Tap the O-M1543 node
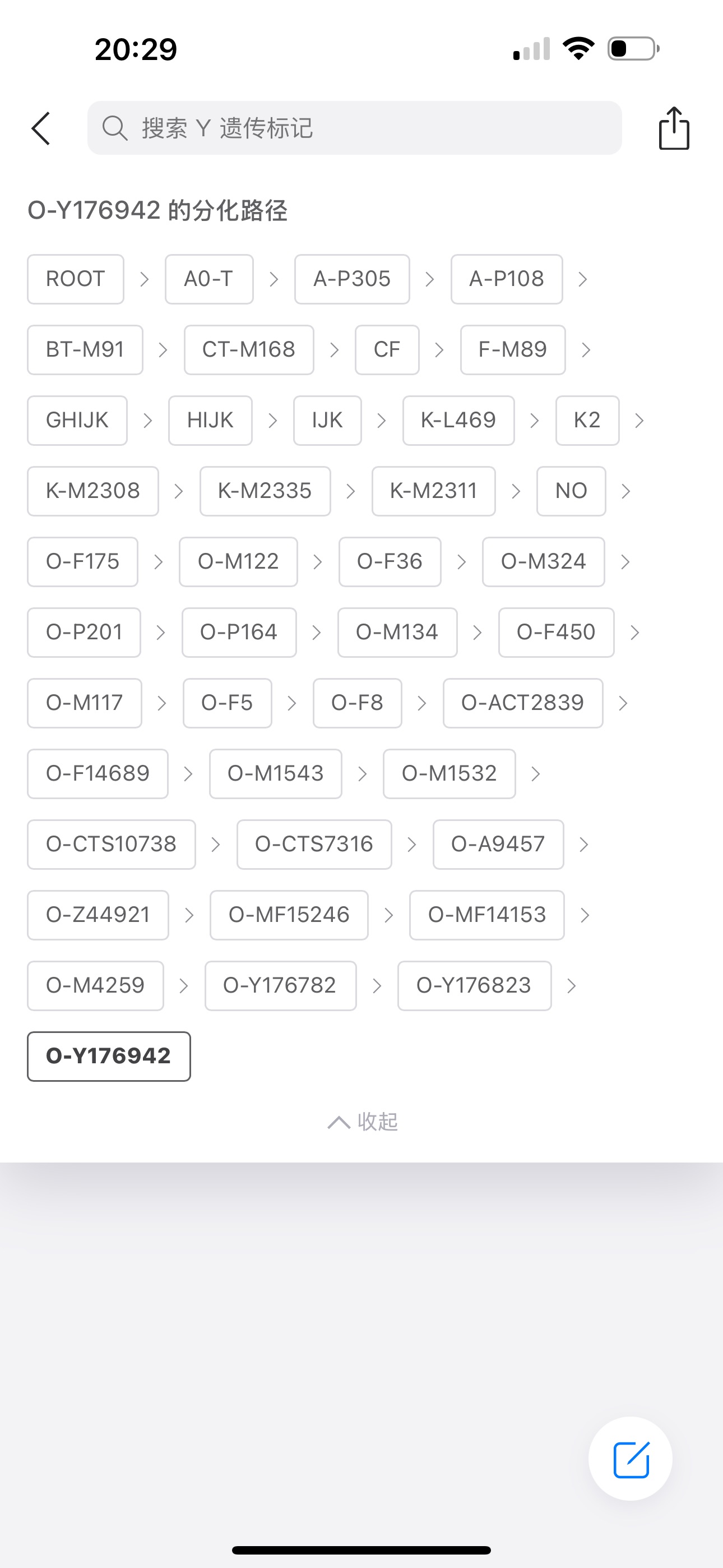The image size is (723, 1568). tap(276, 773)
